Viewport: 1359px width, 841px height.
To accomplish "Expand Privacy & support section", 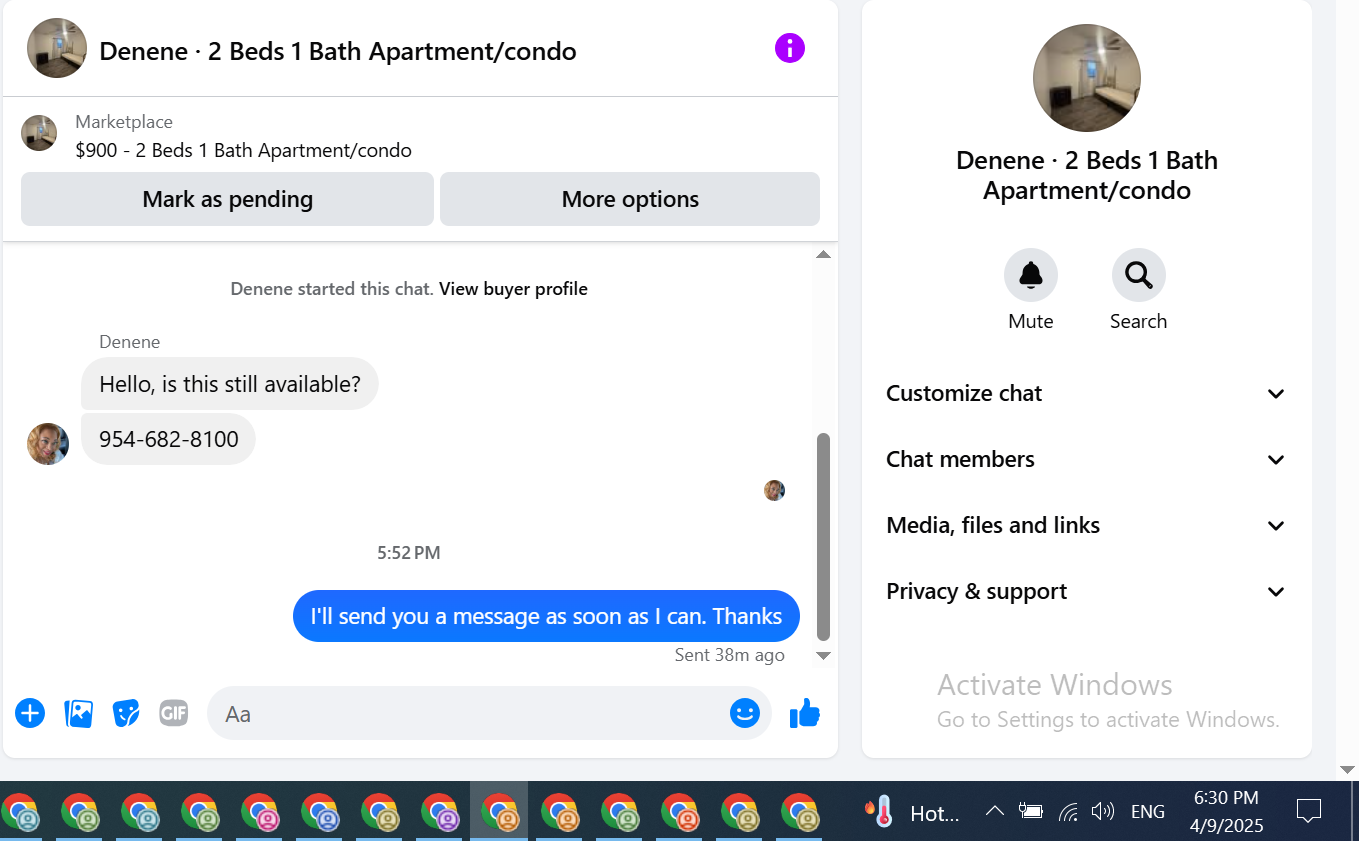I will point(1086,592).
